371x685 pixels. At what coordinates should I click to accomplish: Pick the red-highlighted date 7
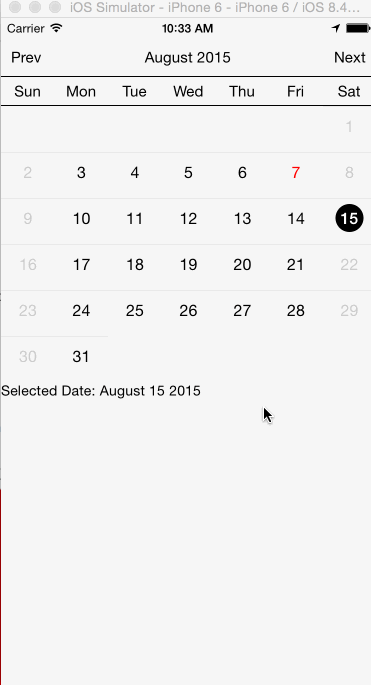(296, 173)
